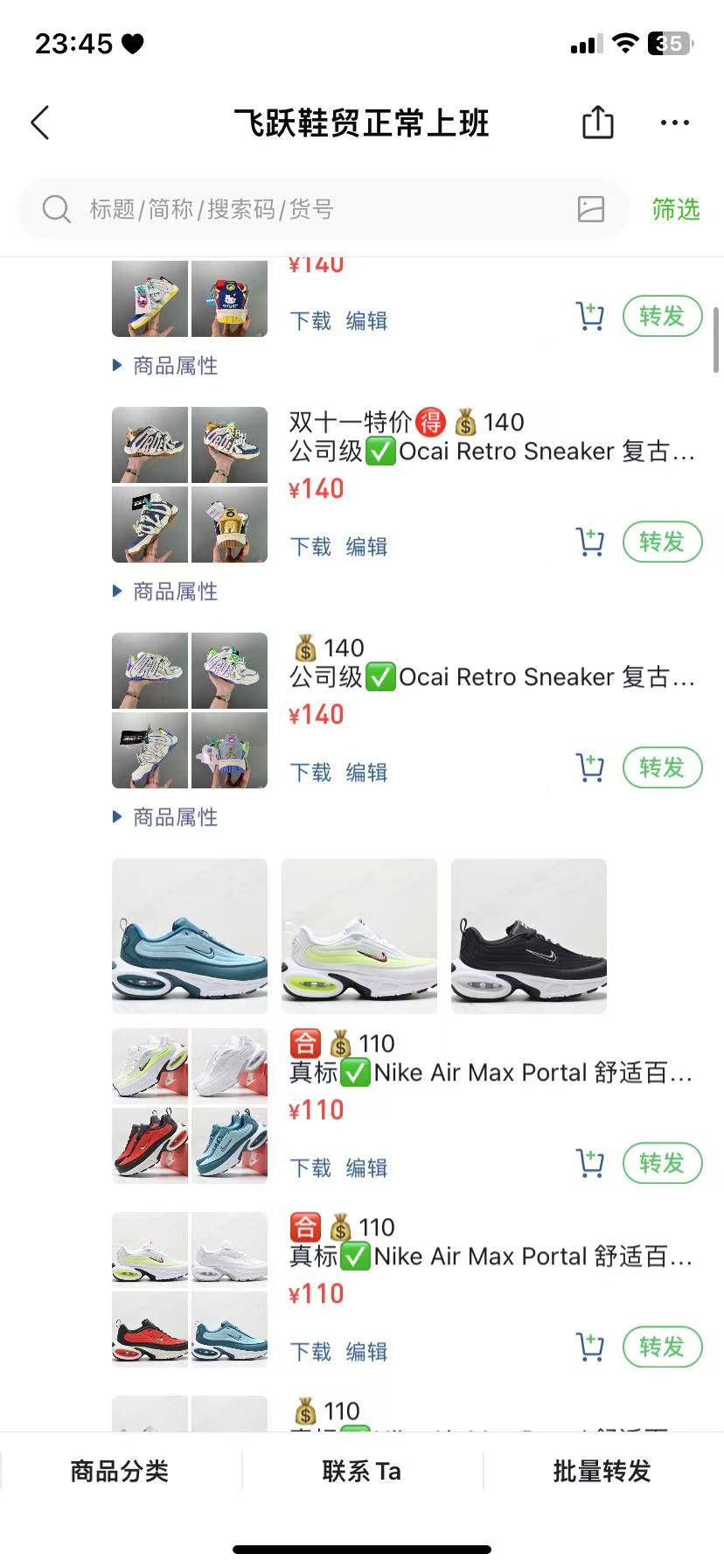This screenshot has height=1568, width=724.
Task: Open the black Nike Air Max photo
Action: [x=529, y=935]
